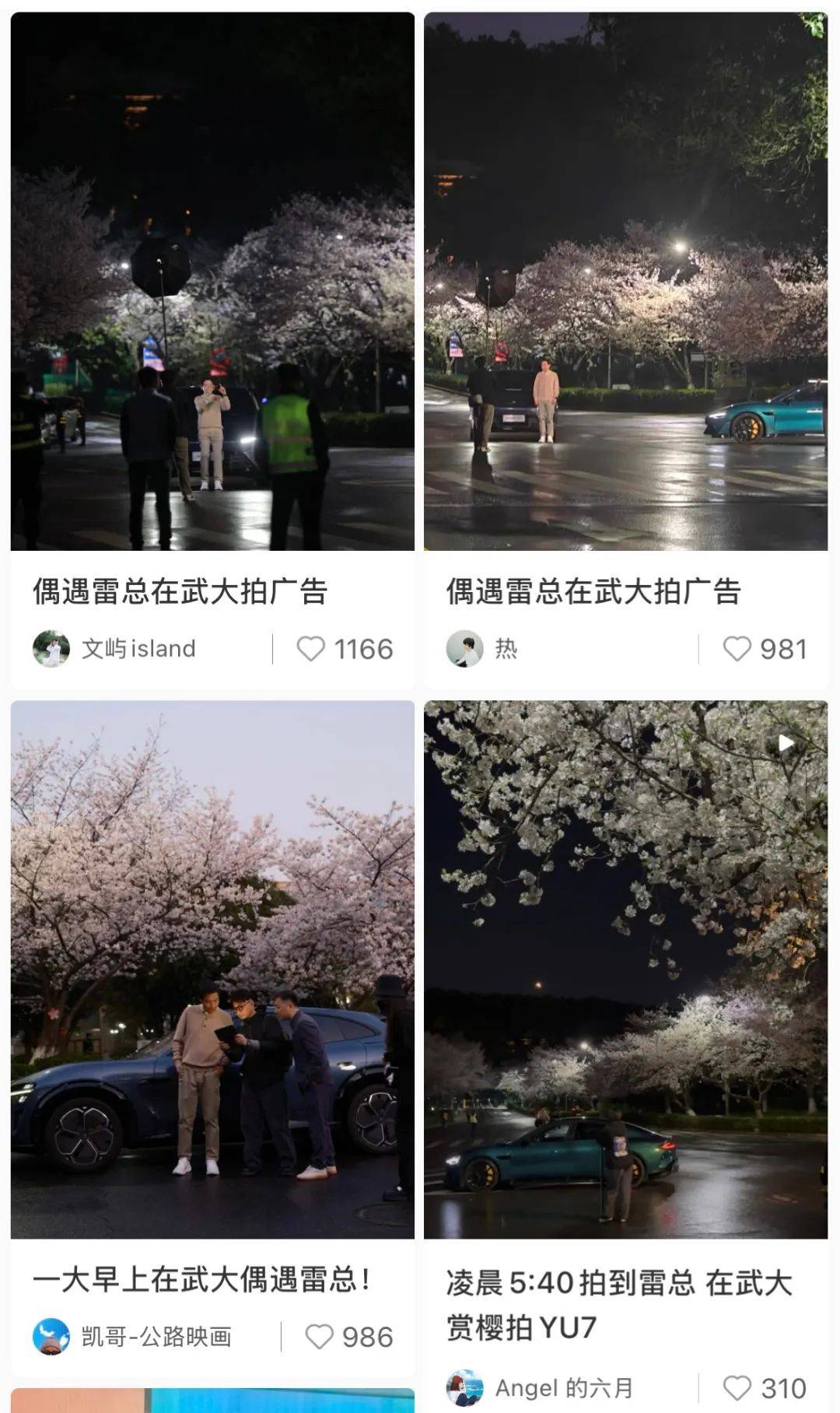Visit 凯哥-公路映画's profile
Screen dimensions: 840x1413
pos(51,1337)
